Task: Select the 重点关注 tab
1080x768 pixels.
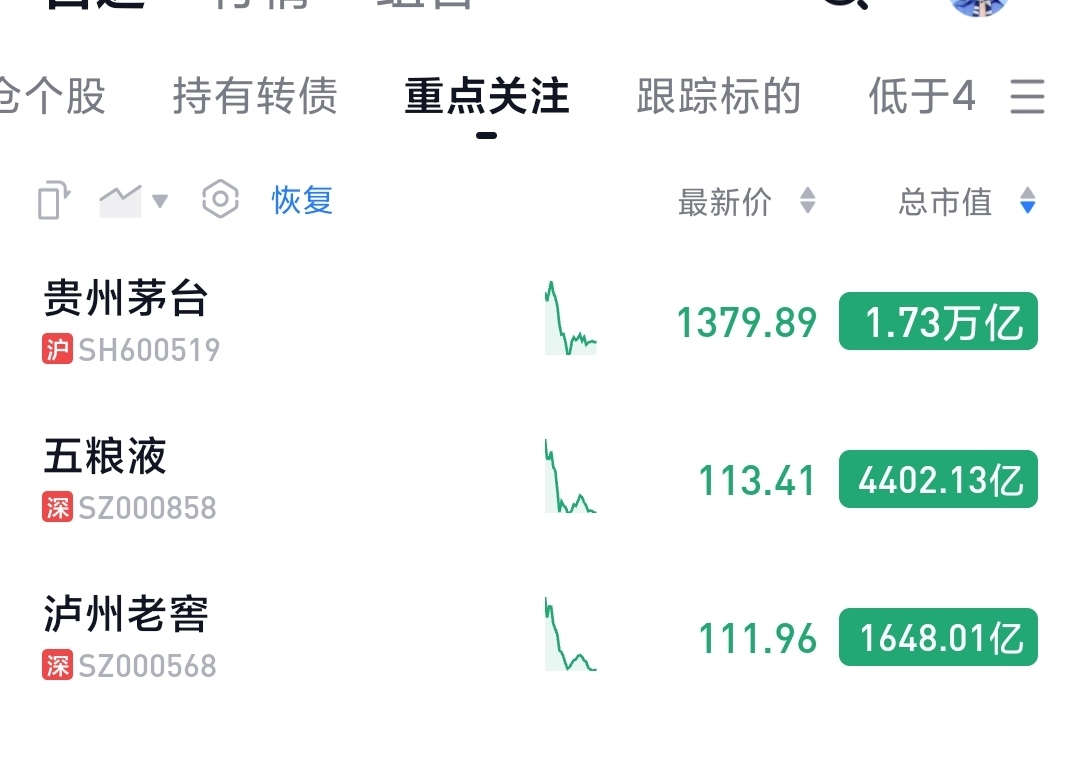Action: 487,97
